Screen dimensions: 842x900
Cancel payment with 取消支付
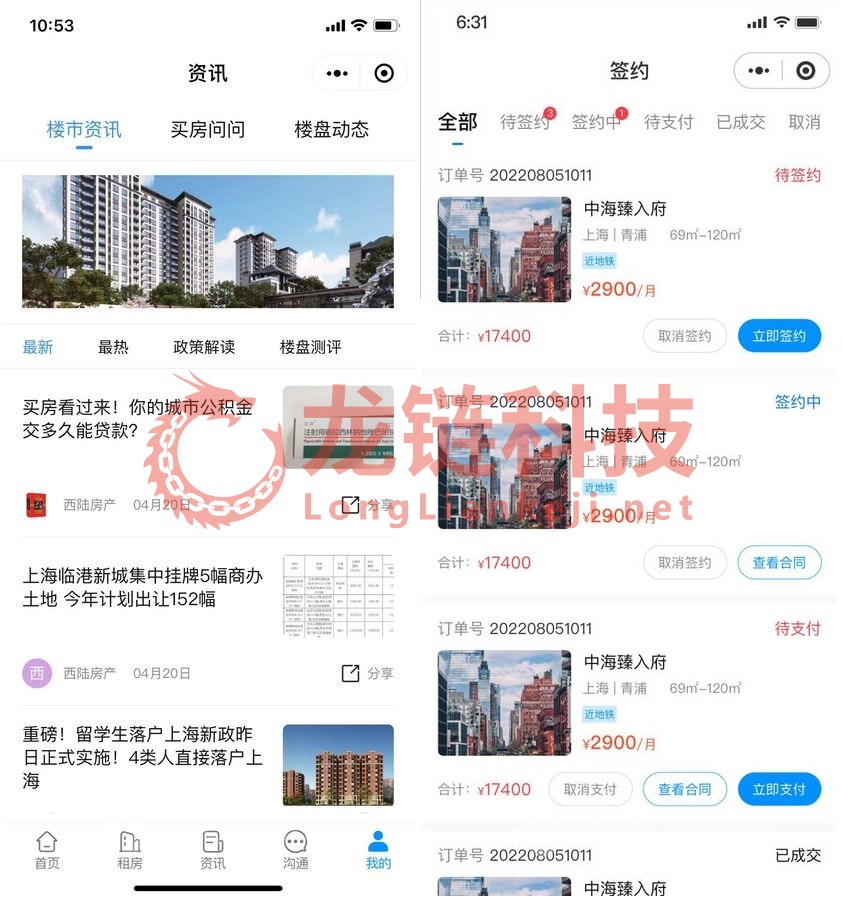pos(590,789)
